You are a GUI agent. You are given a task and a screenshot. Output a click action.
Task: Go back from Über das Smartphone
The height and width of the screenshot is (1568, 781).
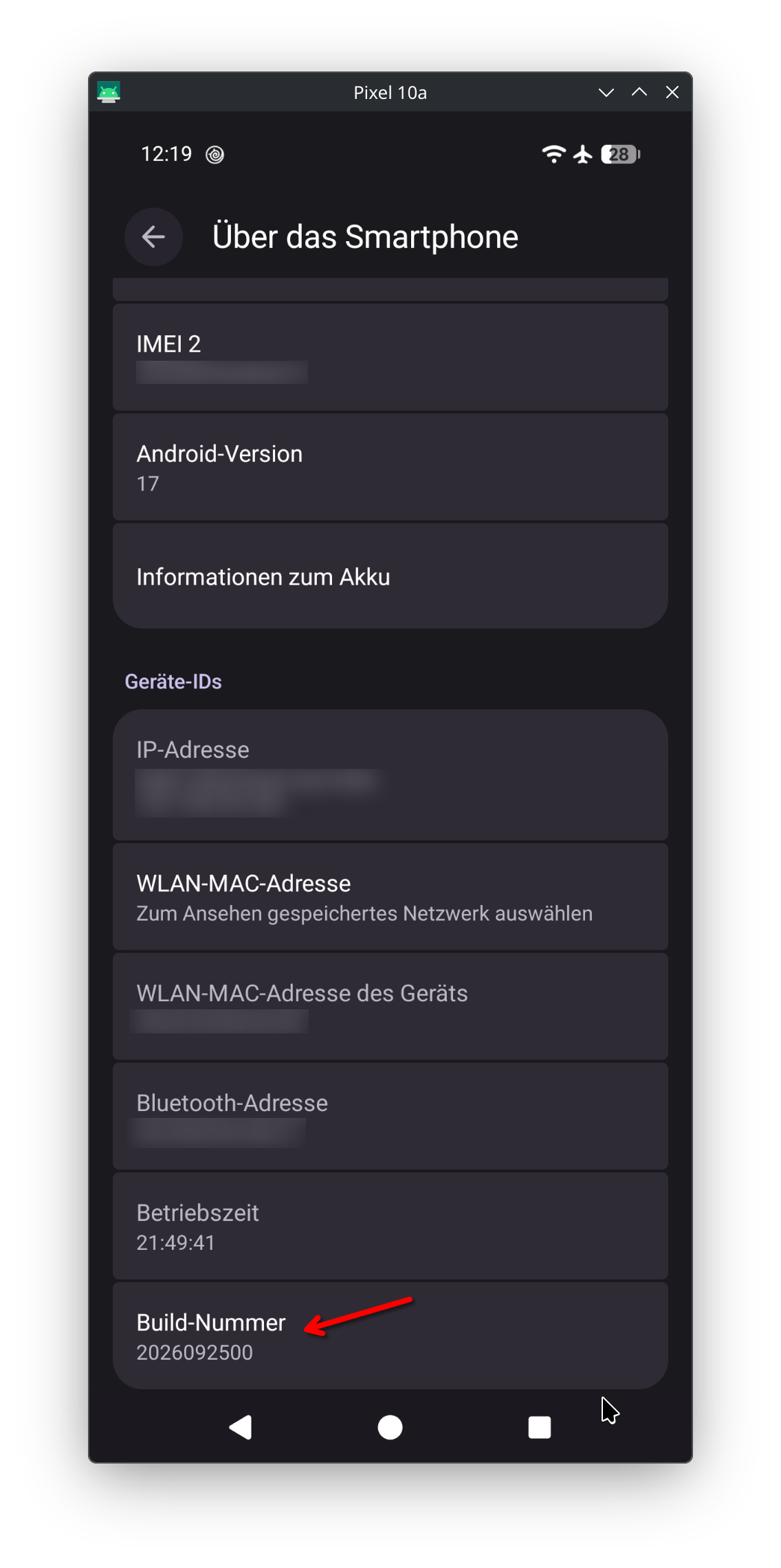coord(153,237)
